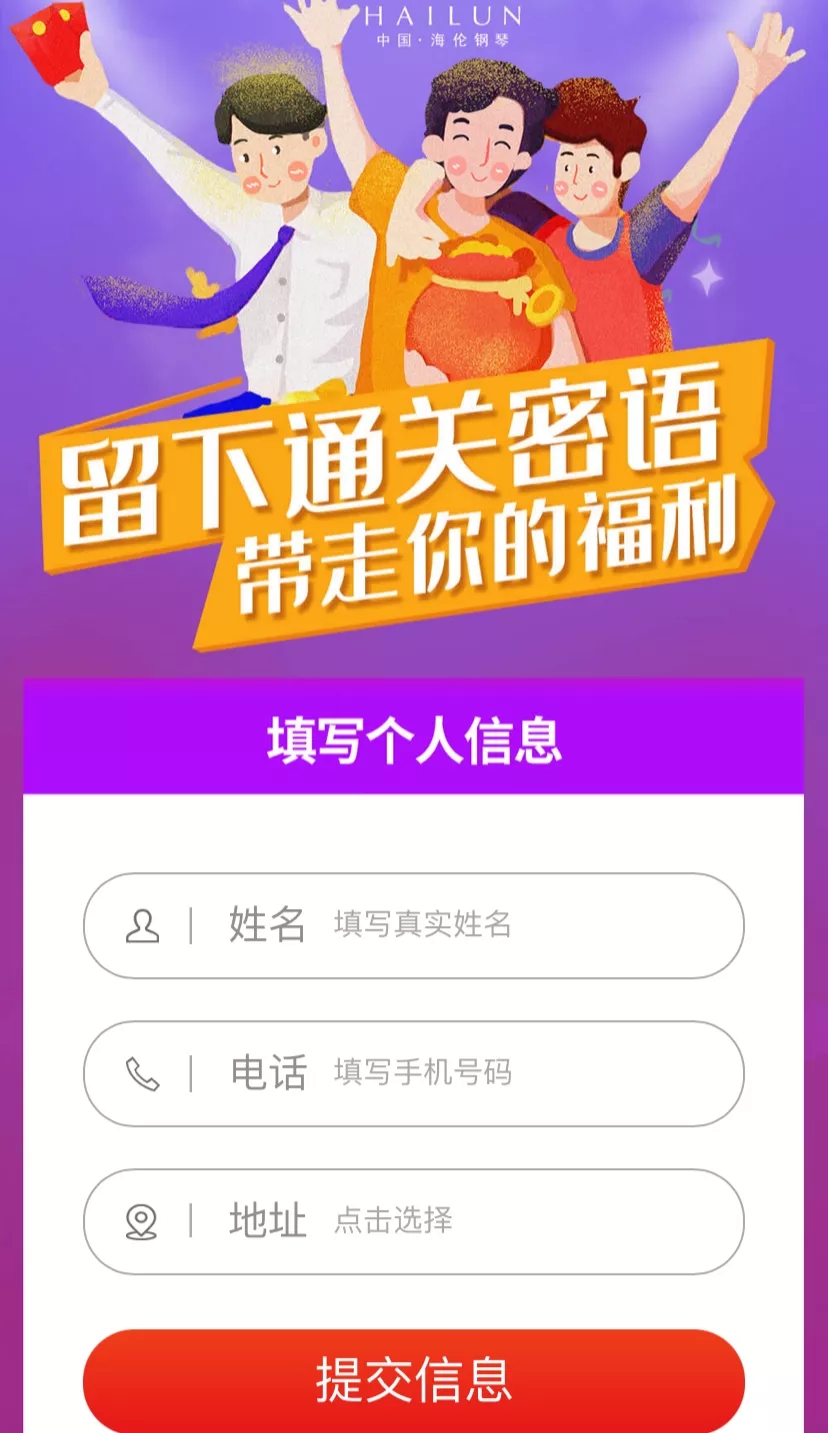Image resolution: width=828 pixels, height=1433 pixels.
Task: Open the 地址 address picker
Action: 500,1221
